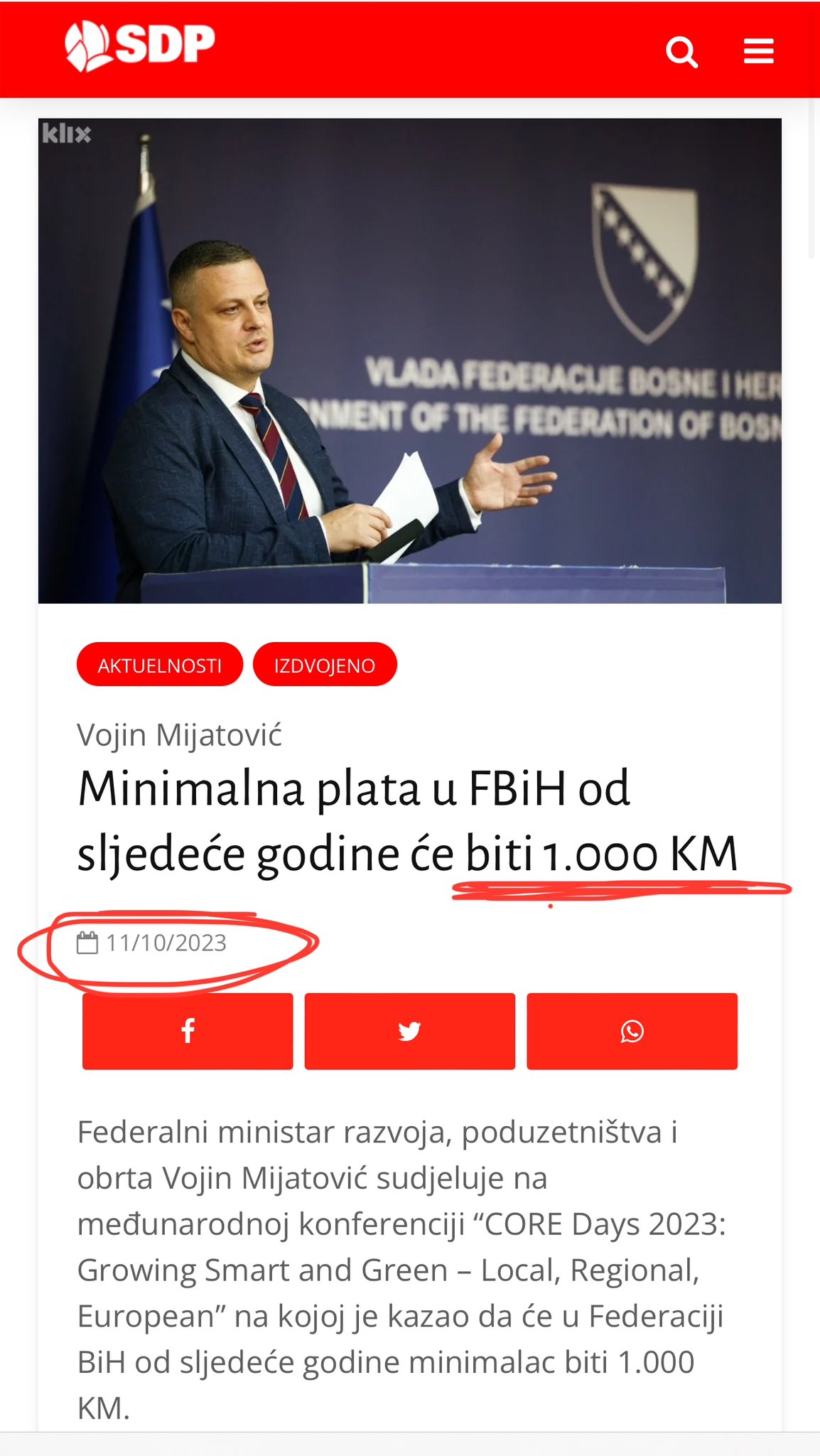The width and height of the screenshot is (820, 1456).
Task: Select the IZDVOJENO category chip
Action: (x=325, y=665)
